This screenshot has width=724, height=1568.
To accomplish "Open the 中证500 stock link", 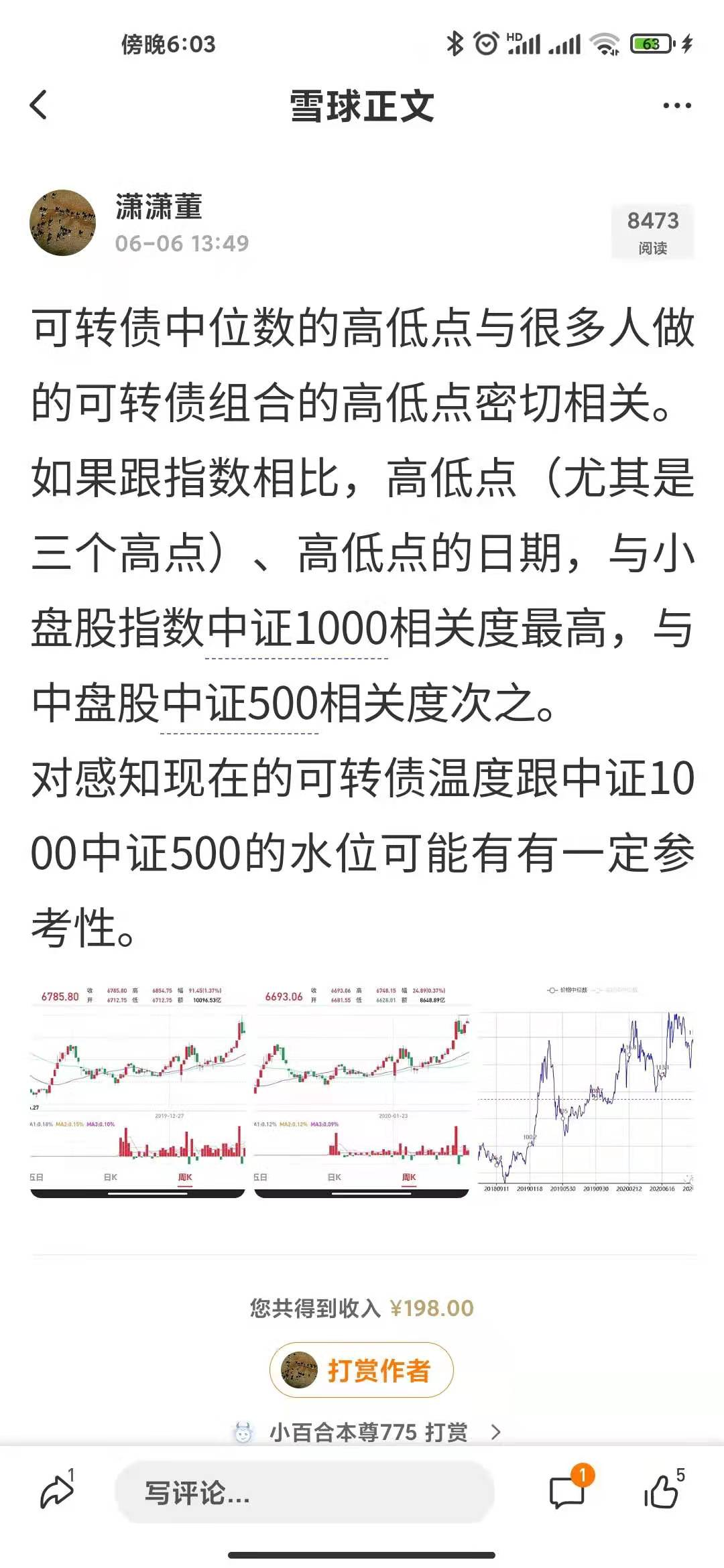I will coord(239,704).
